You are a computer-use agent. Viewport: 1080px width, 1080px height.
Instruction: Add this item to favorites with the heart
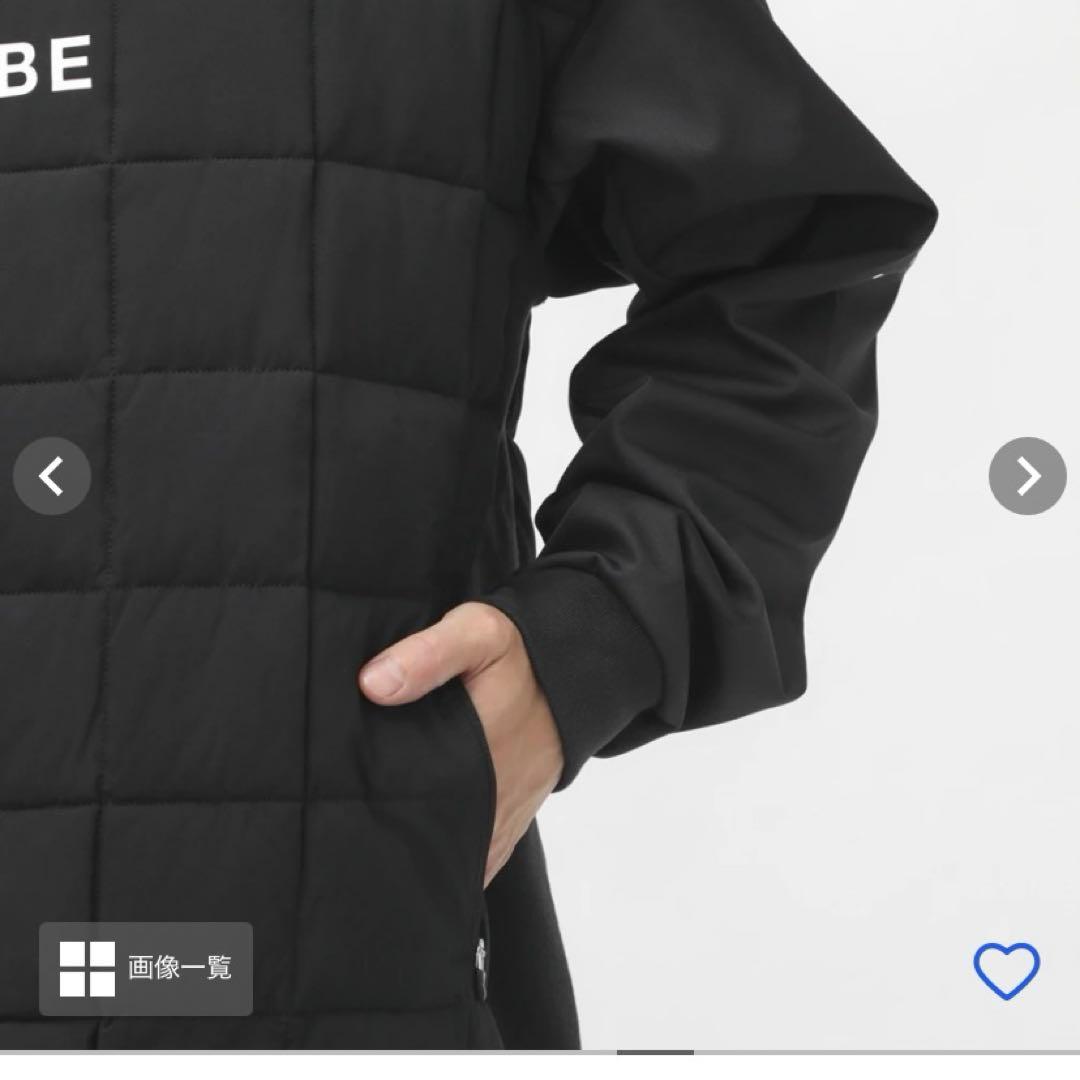click(x=1006, y=970)
